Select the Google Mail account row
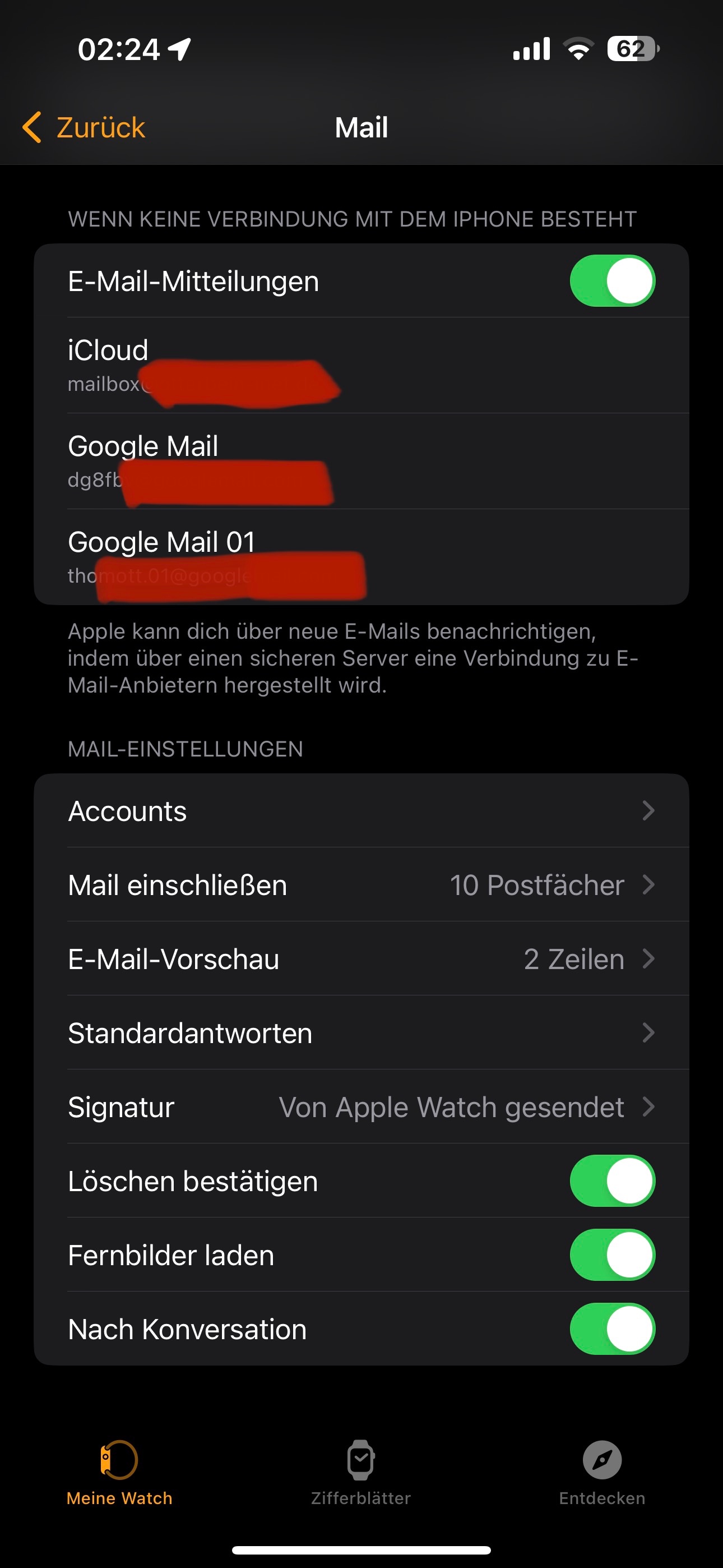723x1568 pixels. point(360,462)
